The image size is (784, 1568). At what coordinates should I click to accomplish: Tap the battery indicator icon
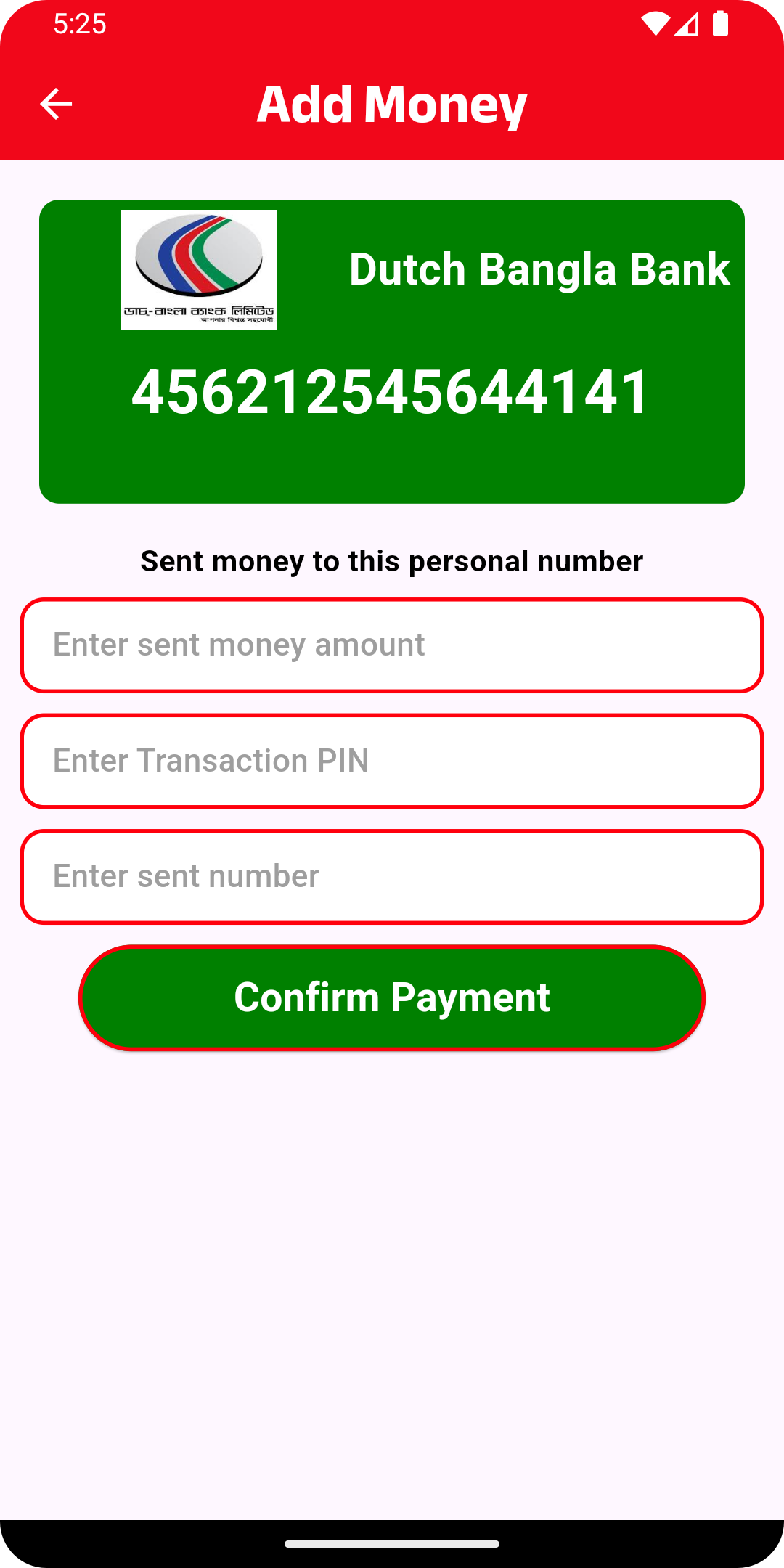(x=721, y=24)
